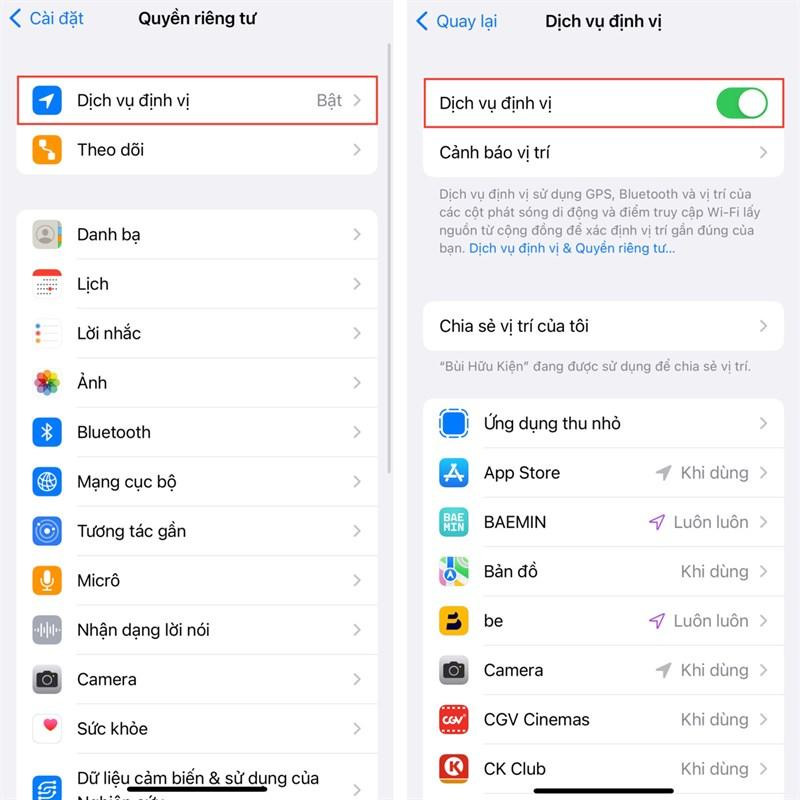Open Mạng cục bộ settings
The image size is (800, 800).
coord(197,482)
